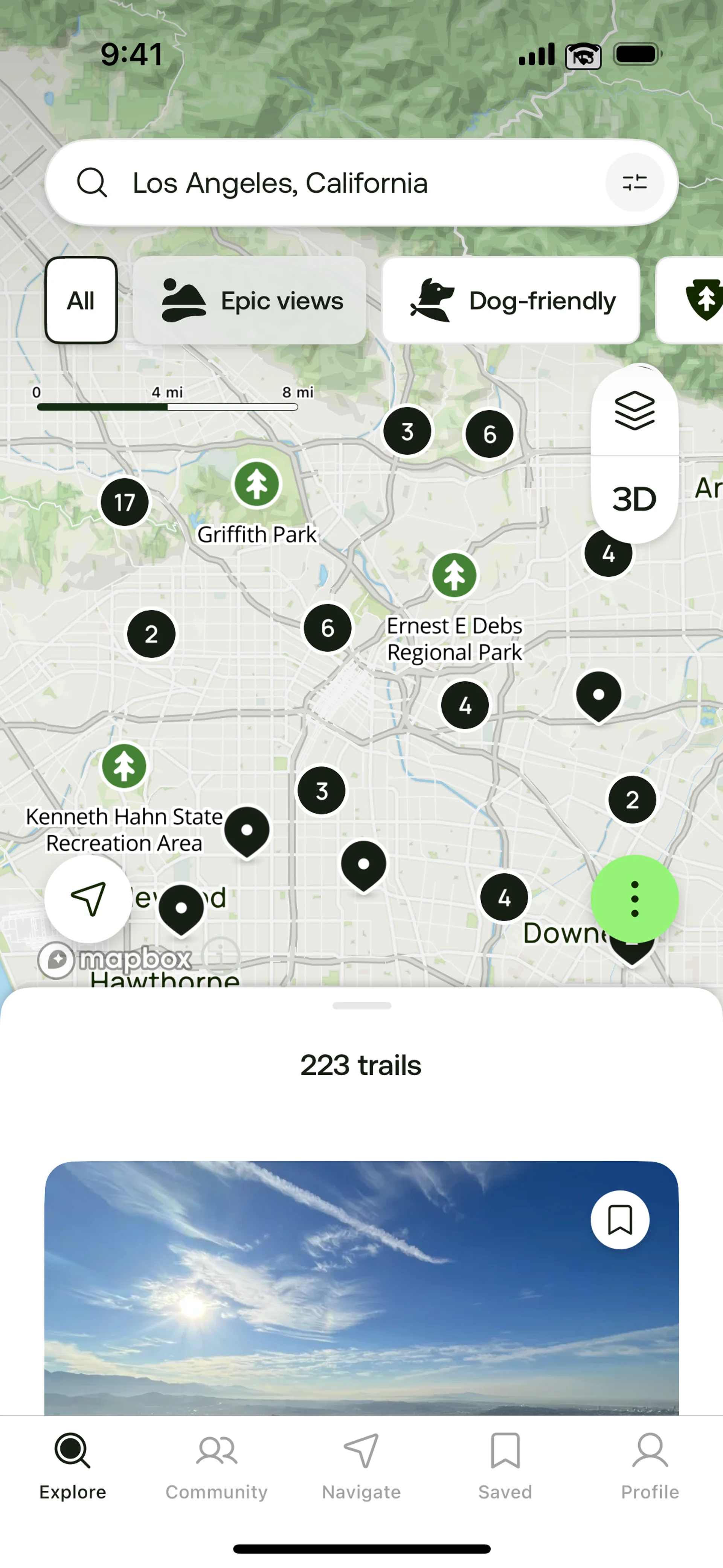723x1568 pixels.
Task: Go to the Navigate tab
Action: [361, 1464]
